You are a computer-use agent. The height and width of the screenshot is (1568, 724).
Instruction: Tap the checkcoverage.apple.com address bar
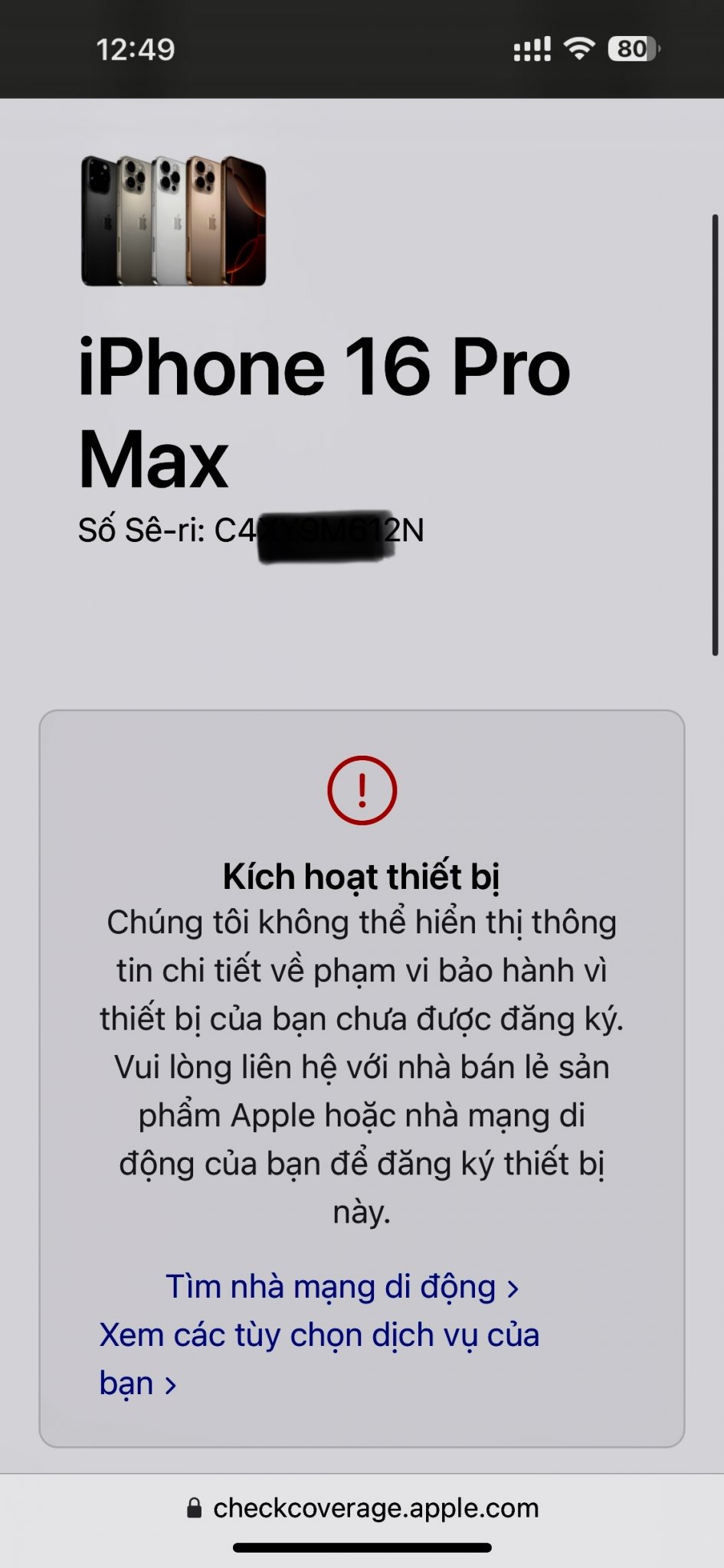click(x=362, y=1508)
